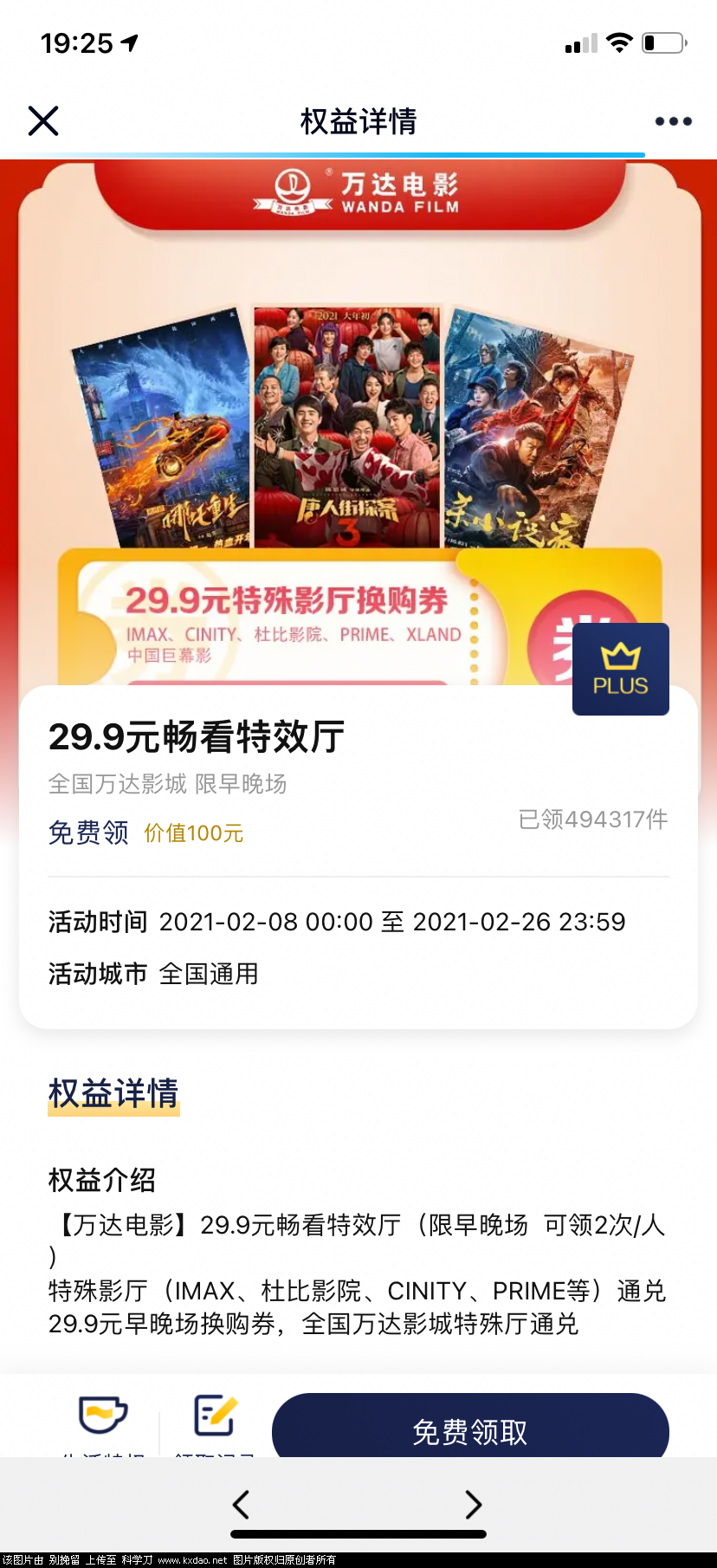The image size is (717, 1568).
Task: Go back with the bottom left arrow
Action: point(242,1505)
